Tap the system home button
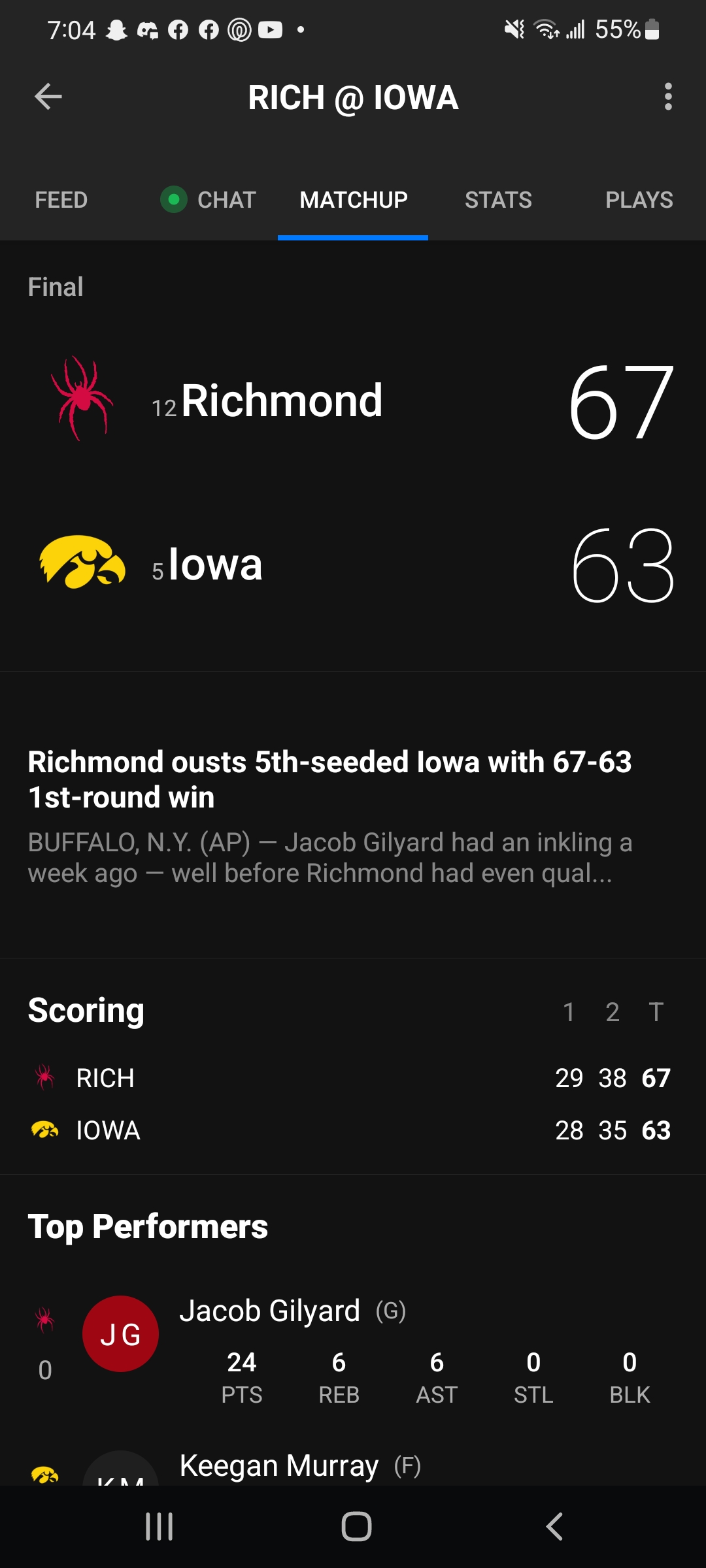Image resolution: width=706 pixels, height=1568 pixels. pos(356,1527)
